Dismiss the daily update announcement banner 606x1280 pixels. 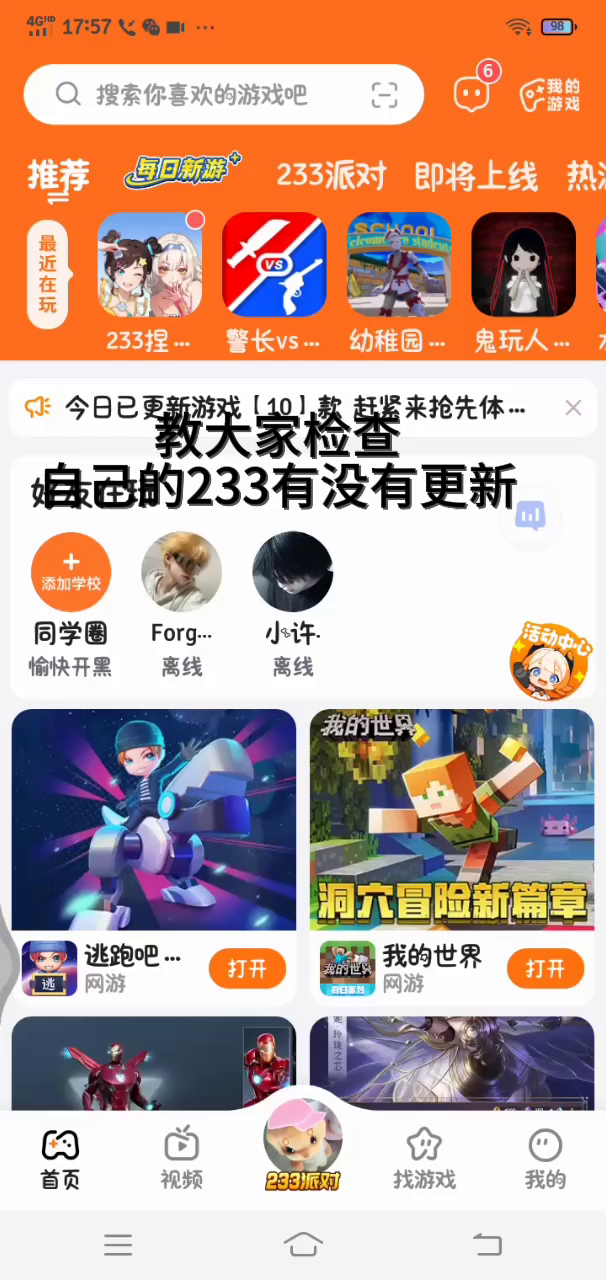[x=573, y=407]
